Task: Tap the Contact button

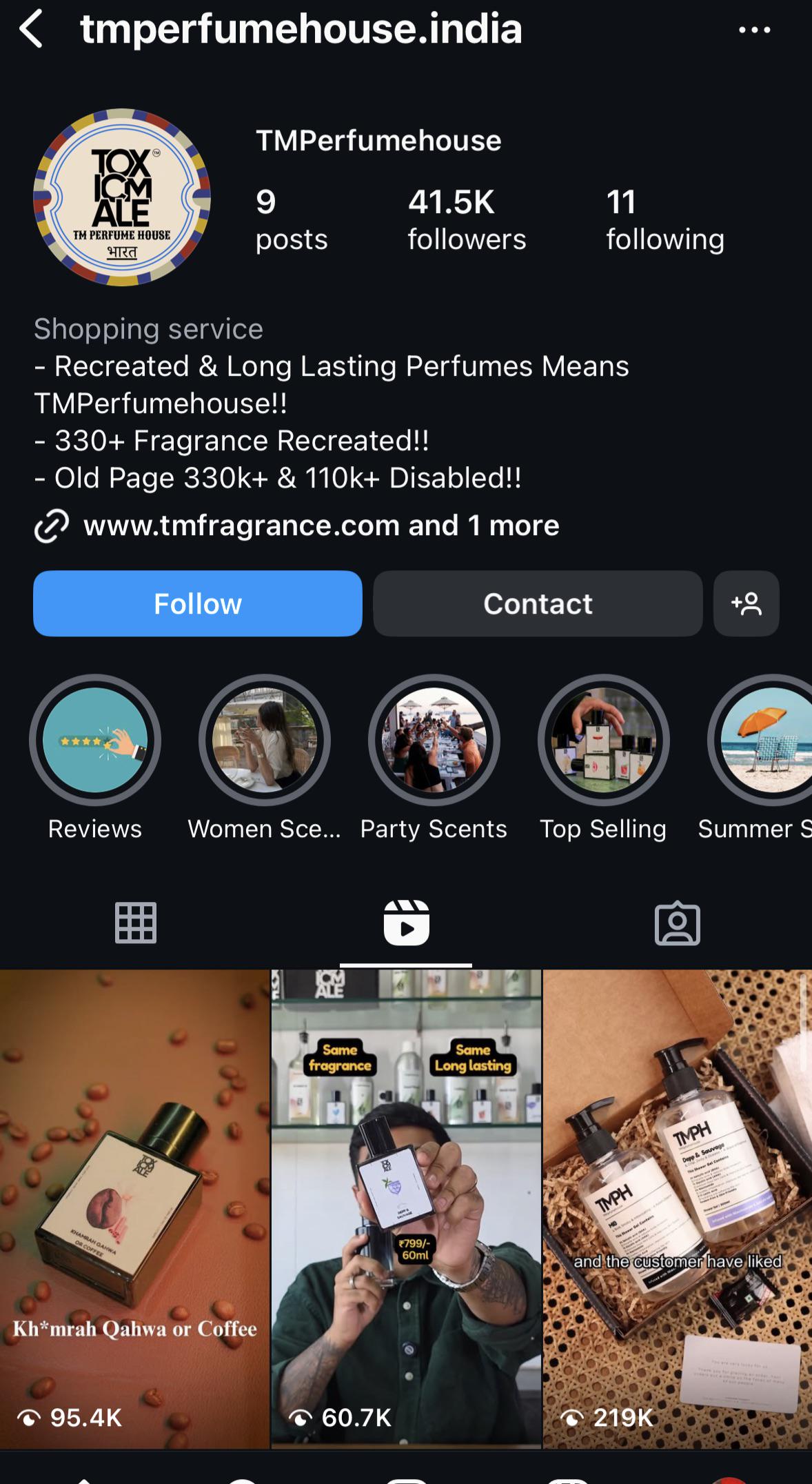Action: pyautogui.click(x=538, y=603)
